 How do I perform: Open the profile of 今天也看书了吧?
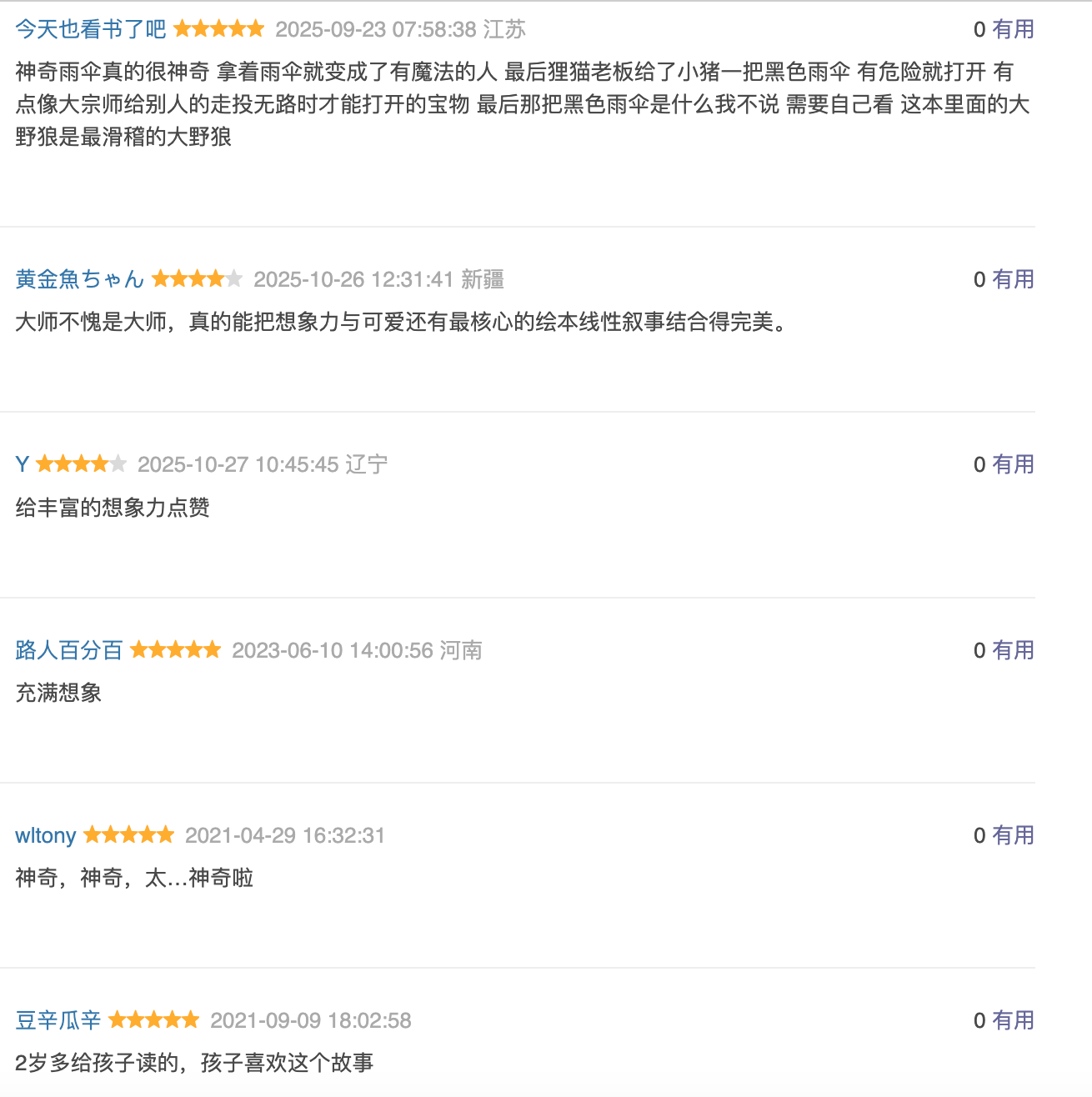click(91, 29)
